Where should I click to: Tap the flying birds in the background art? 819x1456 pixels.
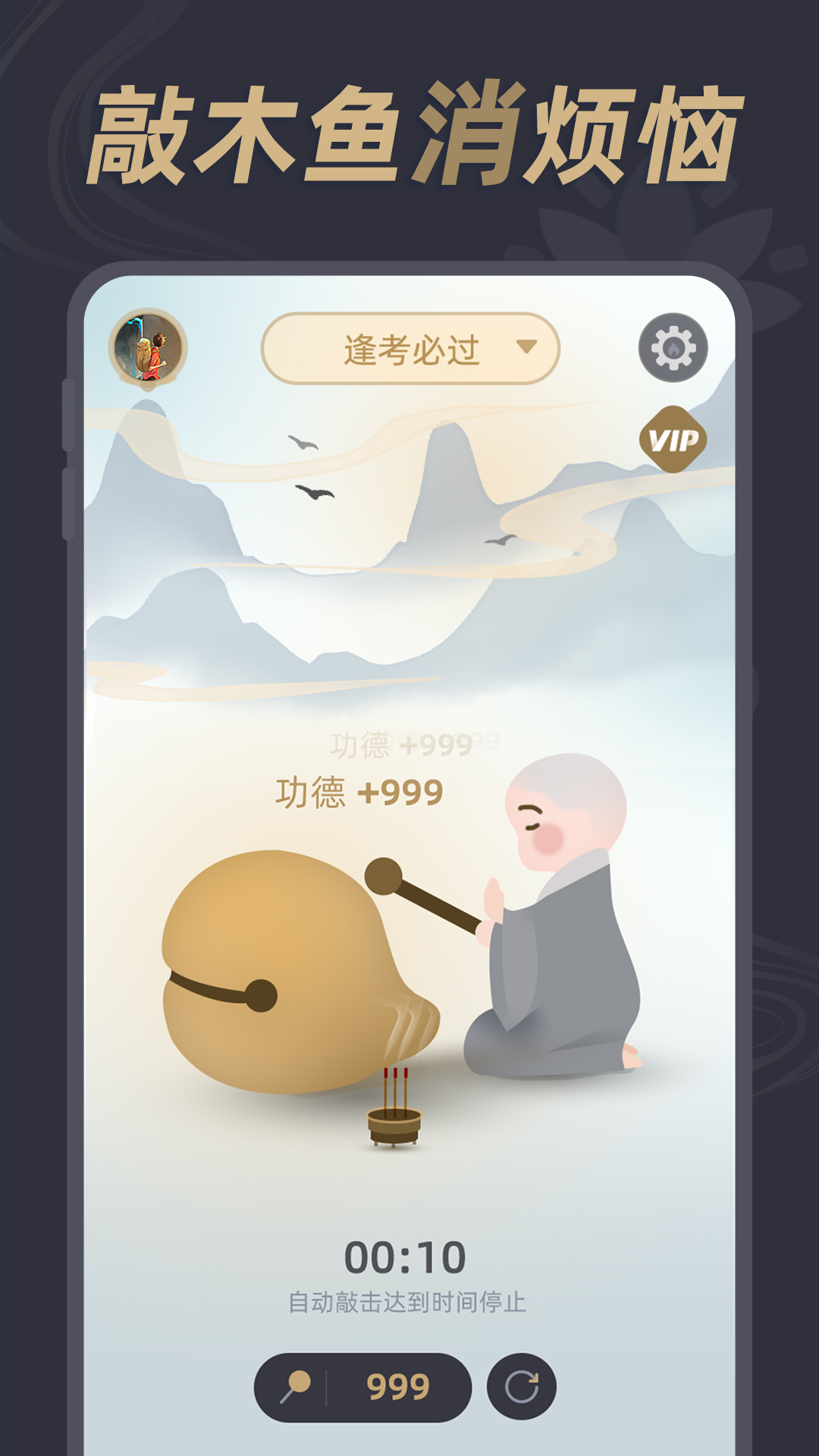coord(313,491)
